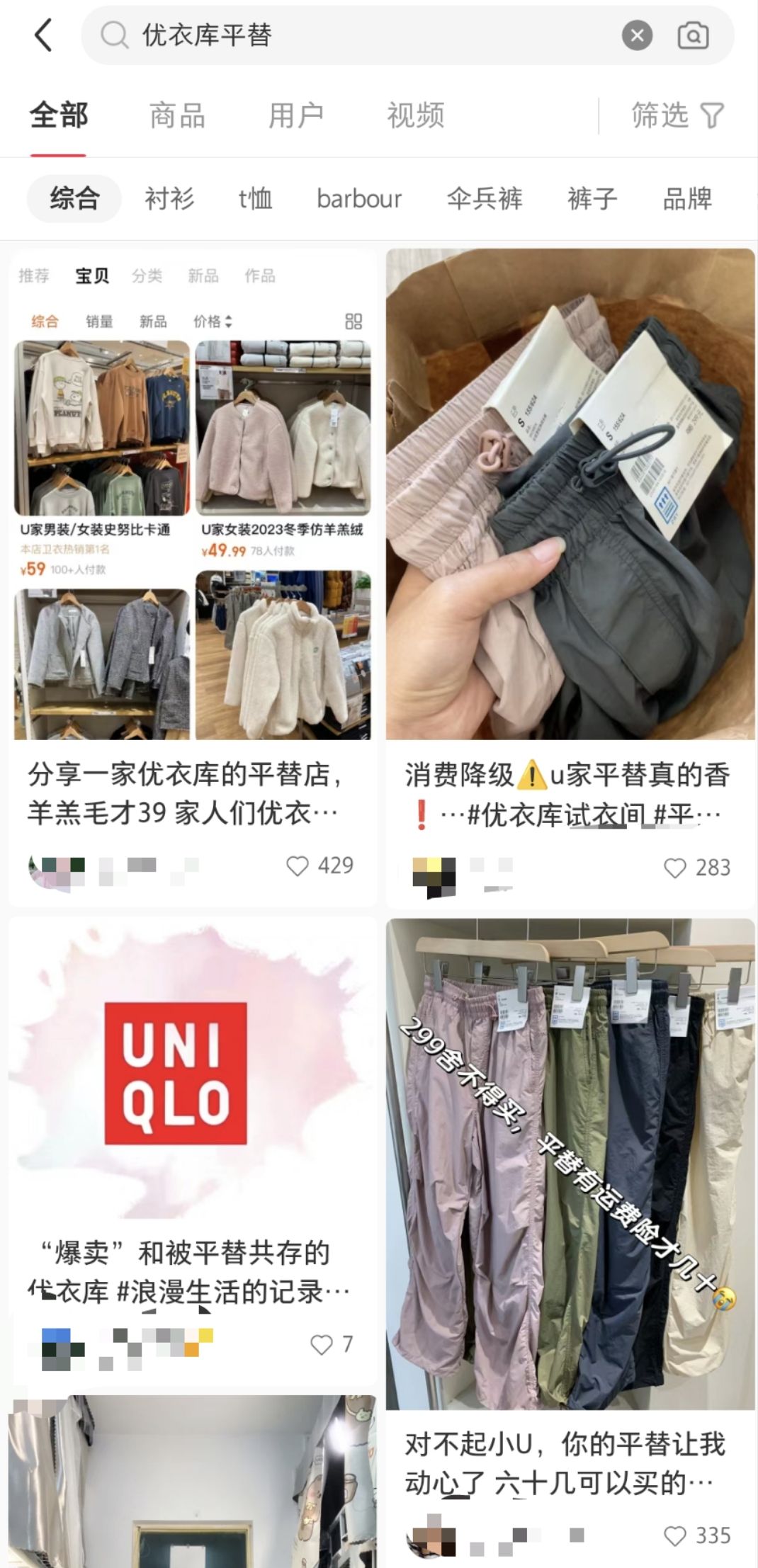Like the 分享一家优衣库的平替店 post
The height and width of the screenshot is (1568, 758).
point(298,865)
